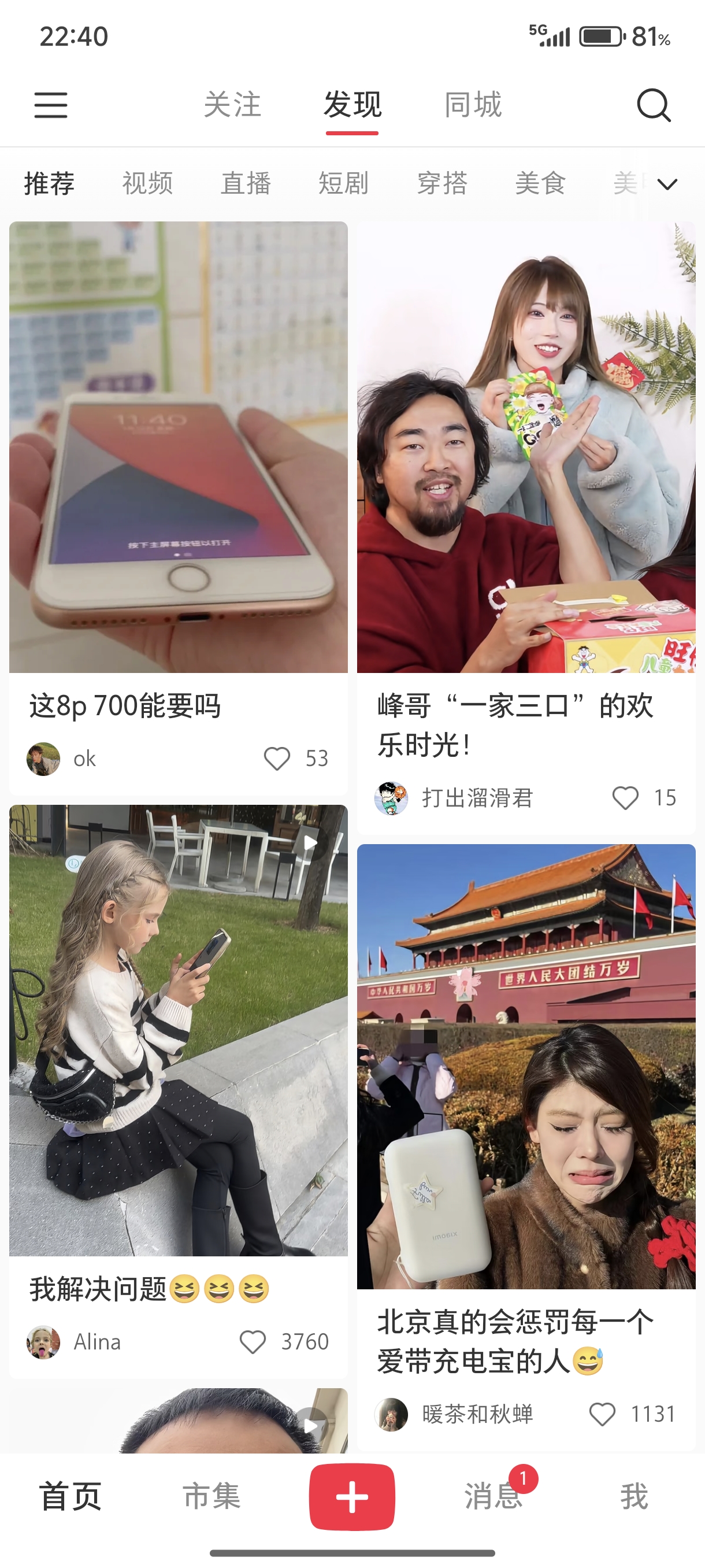Create a new post with plus button
Screen dimensions: 705x1568
351,1497
